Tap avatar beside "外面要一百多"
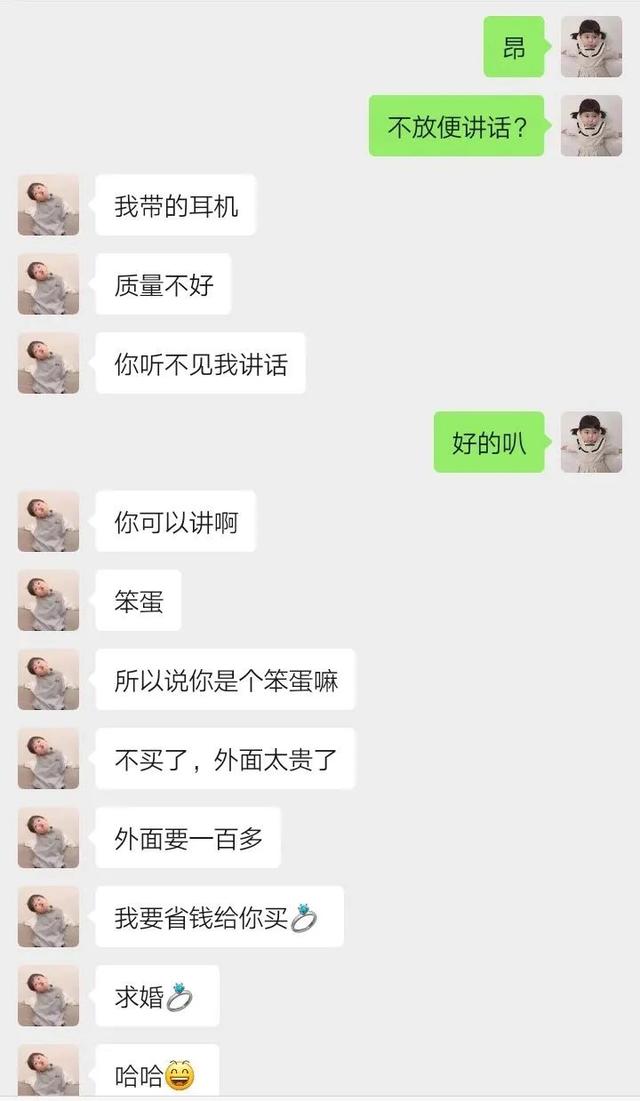640x1101 pixels. click(x=48, y=838)
